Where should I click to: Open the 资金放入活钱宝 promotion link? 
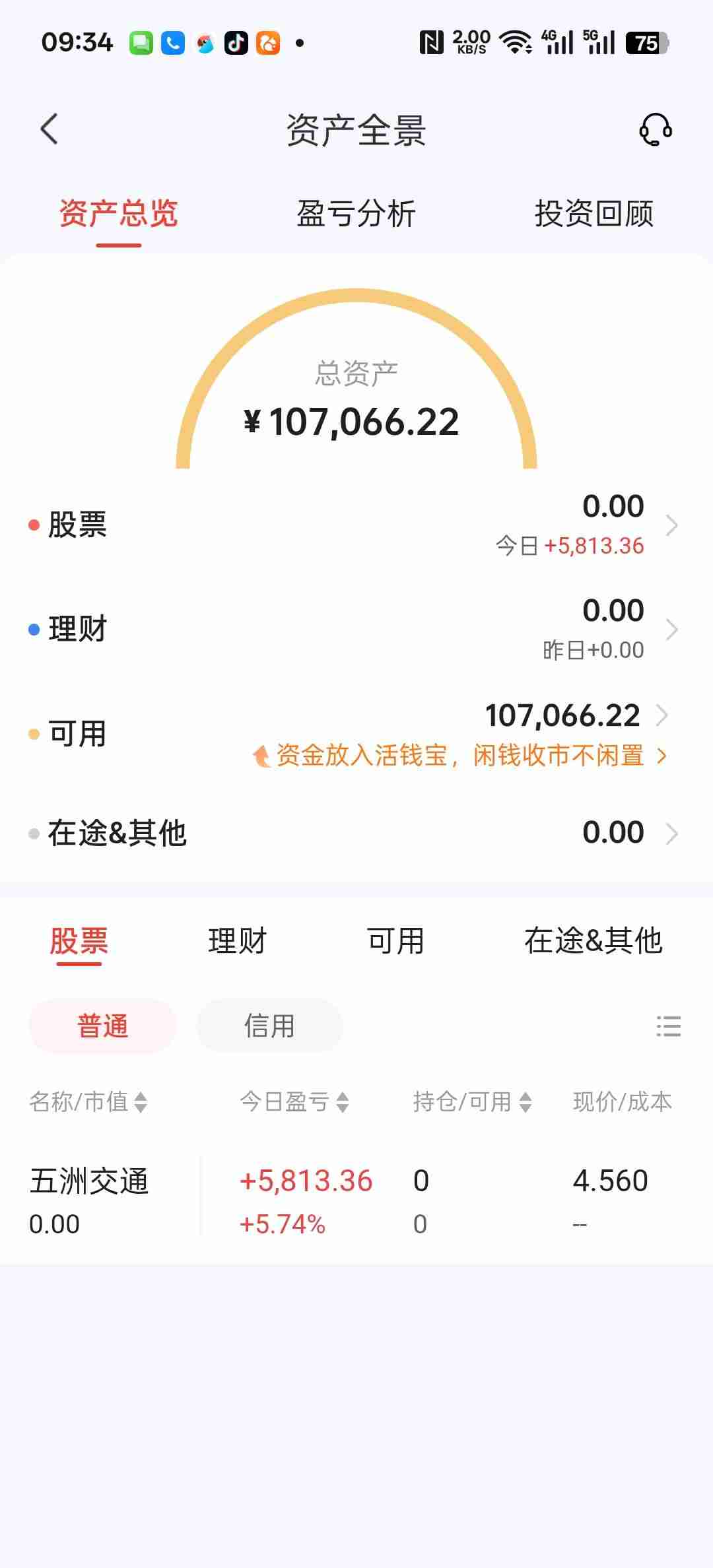click(459, 756)
